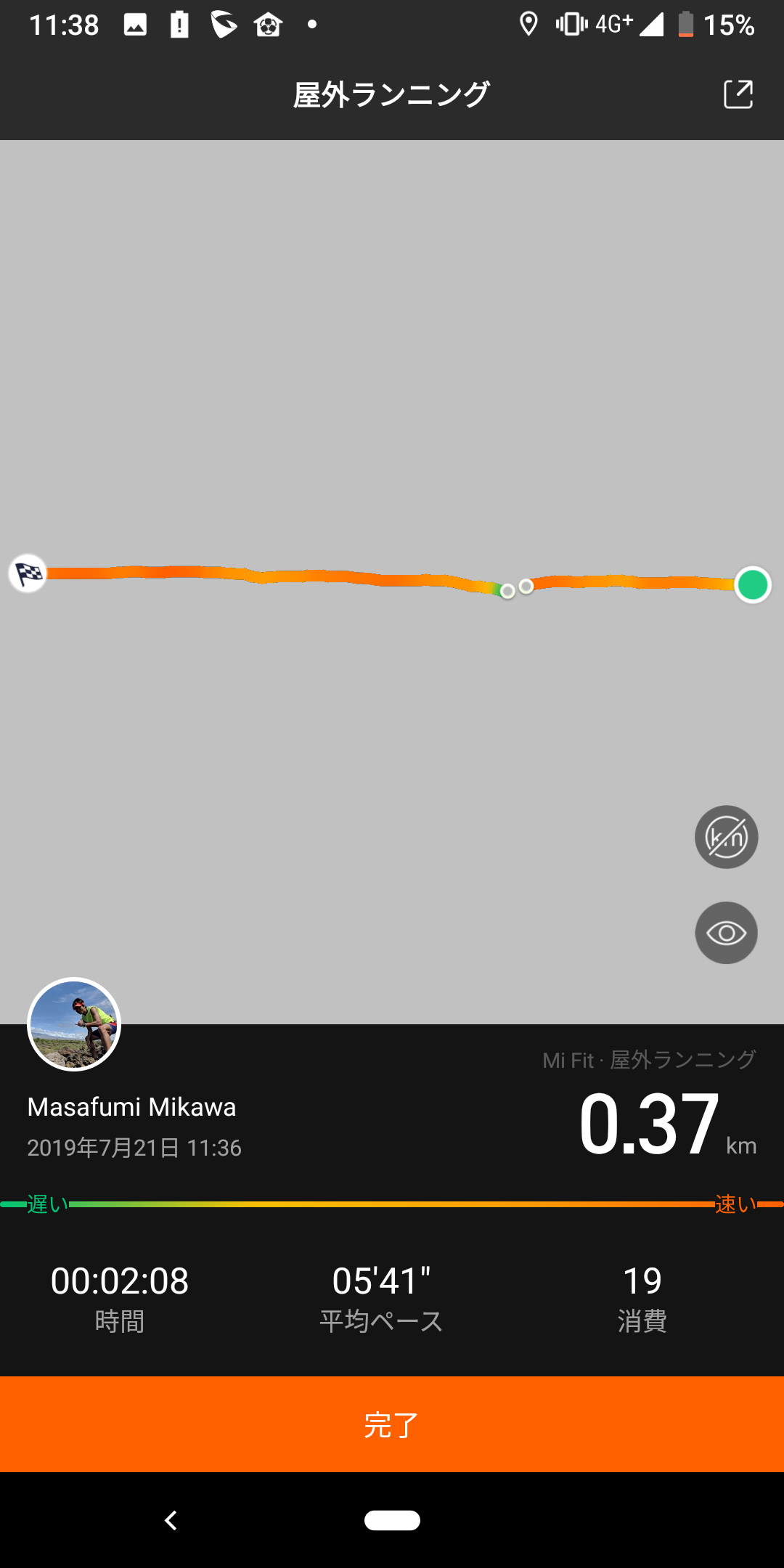Toggle the km markers on the map
Viewport: 784px width, 1568px height.
tap(726, 837)
